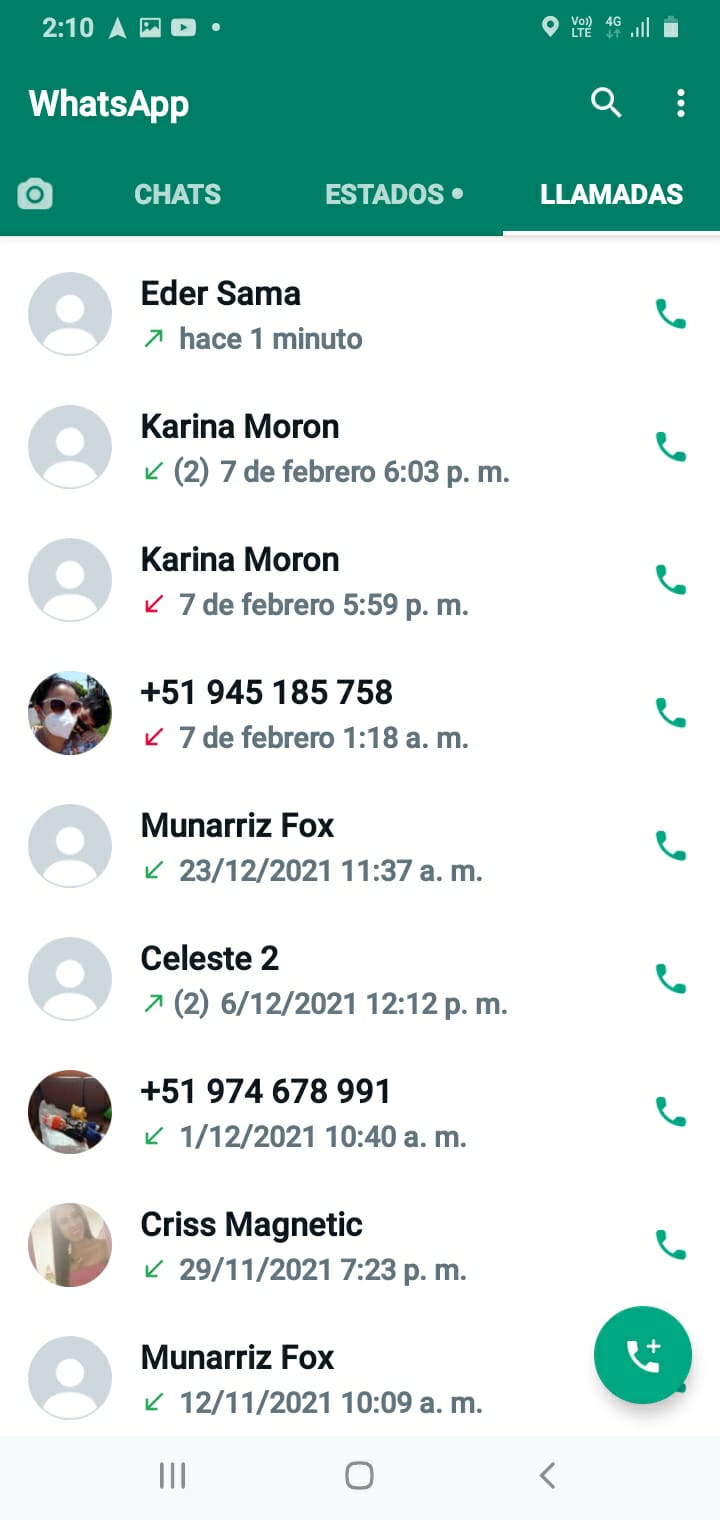Open the camera tab icon
Image resolution: width=720 pixels, height=1520 pixels.
[x=35, y=194]
